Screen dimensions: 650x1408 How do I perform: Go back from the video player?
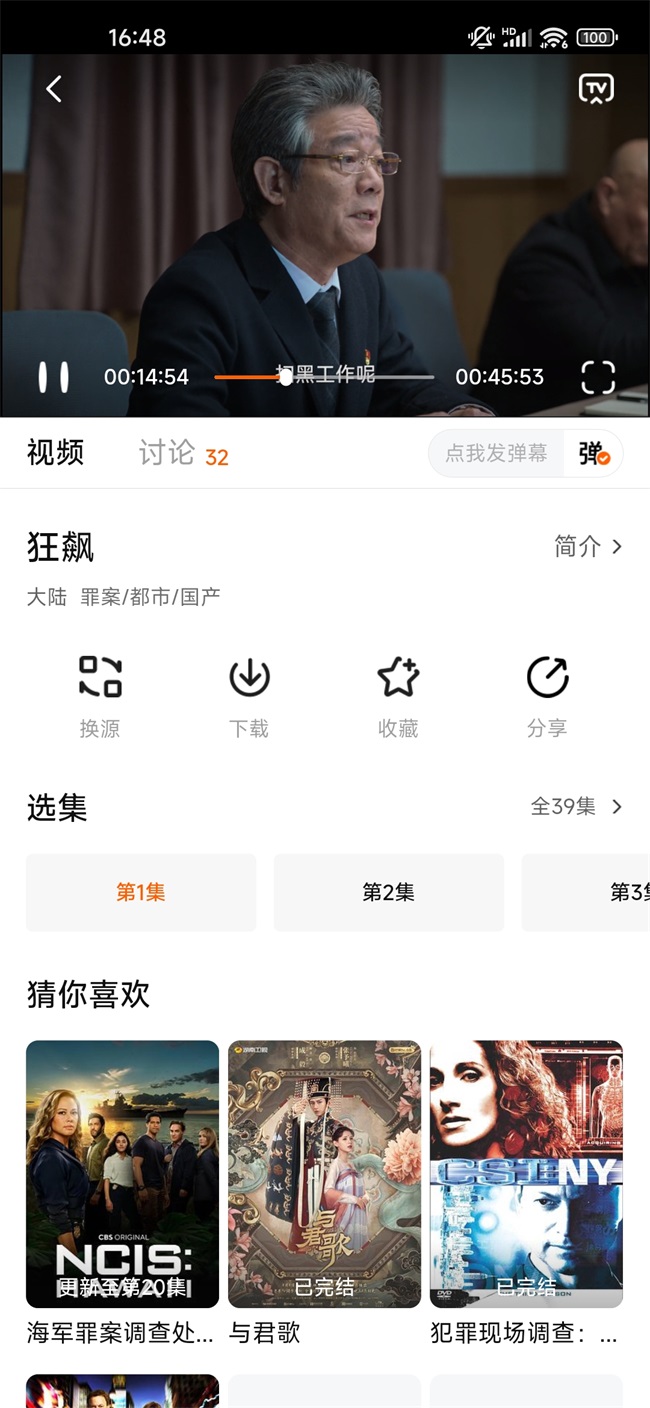point(54,89)
